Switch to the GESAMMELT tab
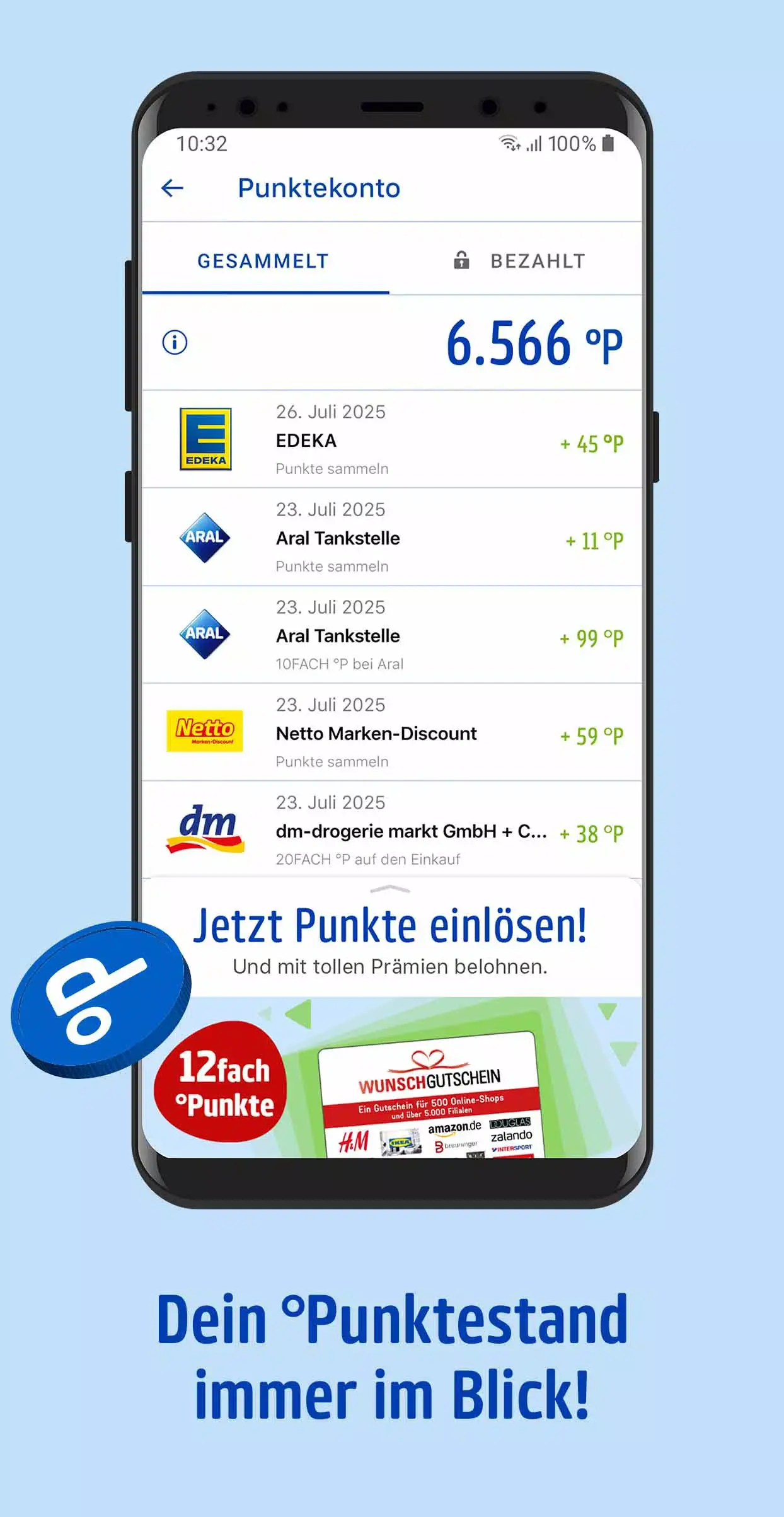This screenshot has height=1517, width=784. pyautogui.click(x=262, y=260)
